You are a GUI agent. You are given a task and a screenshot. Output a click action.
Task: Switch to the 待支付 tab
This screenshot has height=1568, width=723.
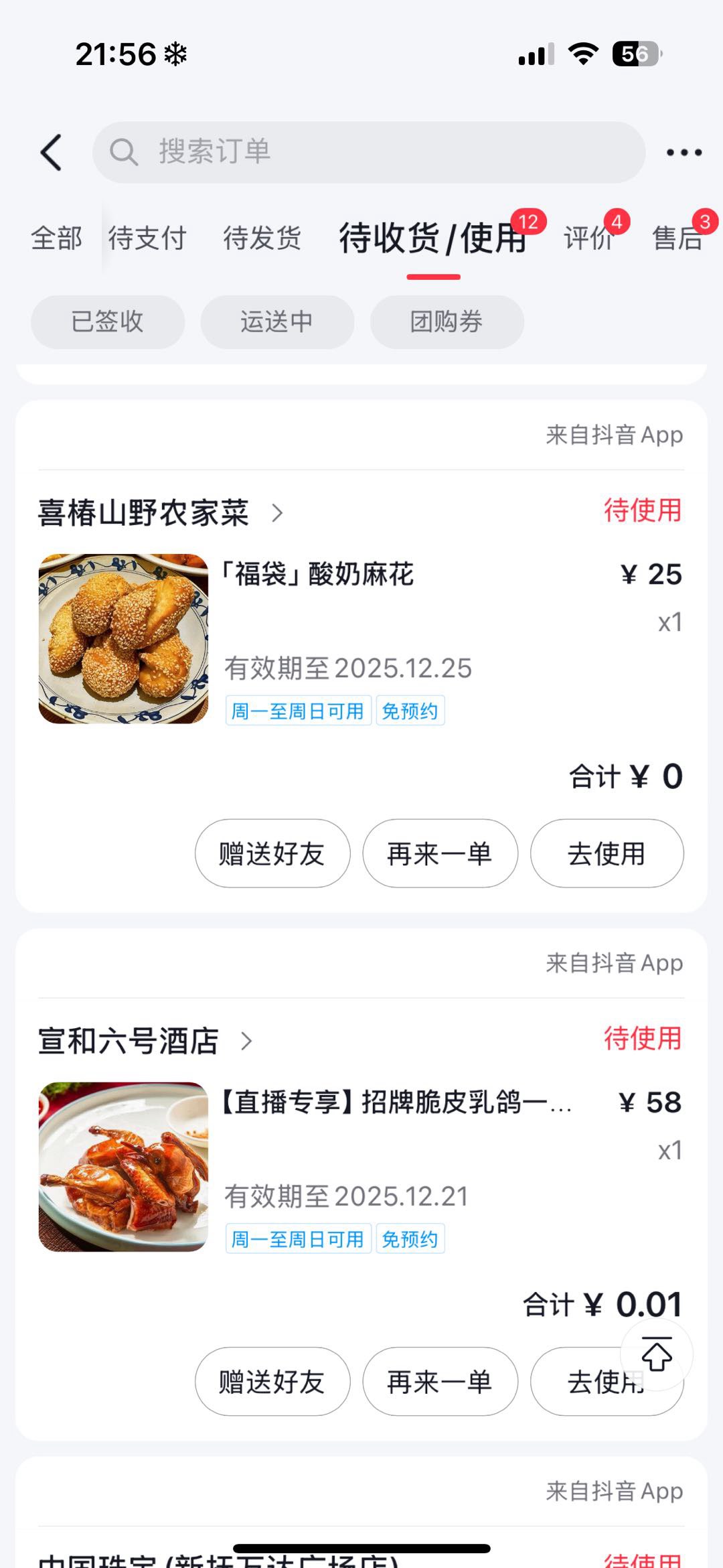point(147,238)
